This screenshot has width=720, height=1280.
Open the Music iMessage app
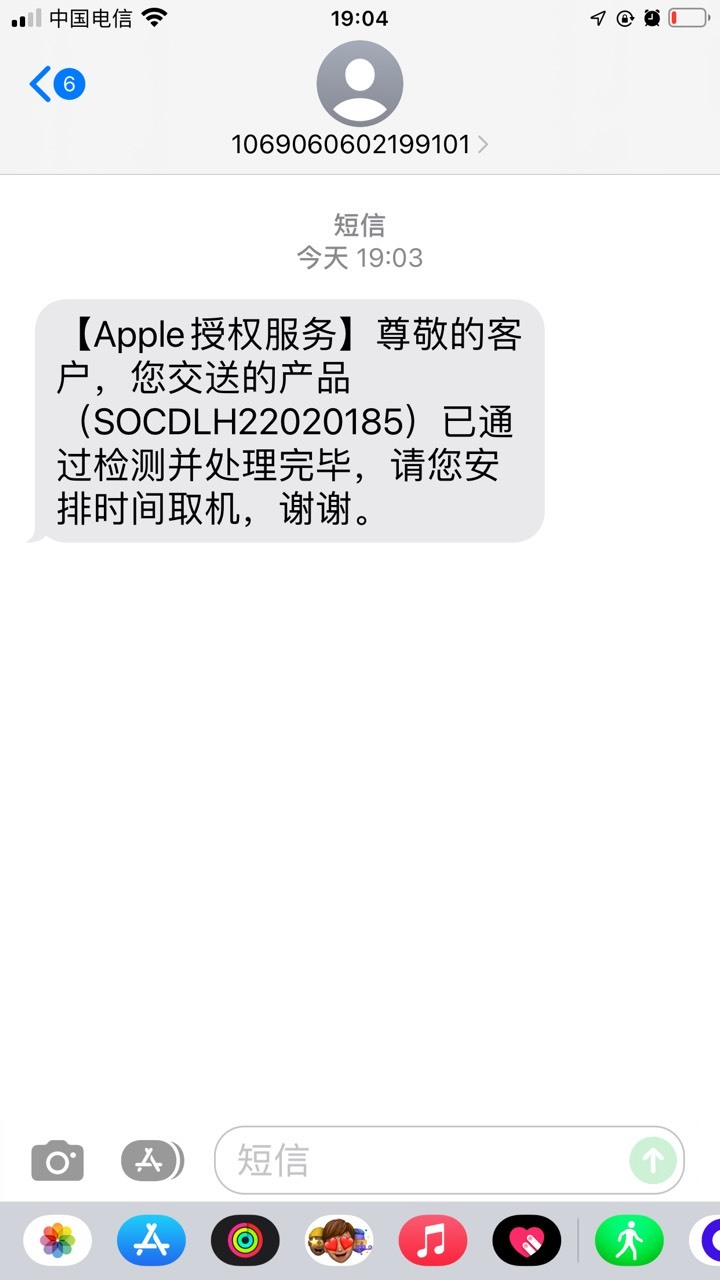(433, 1241)
